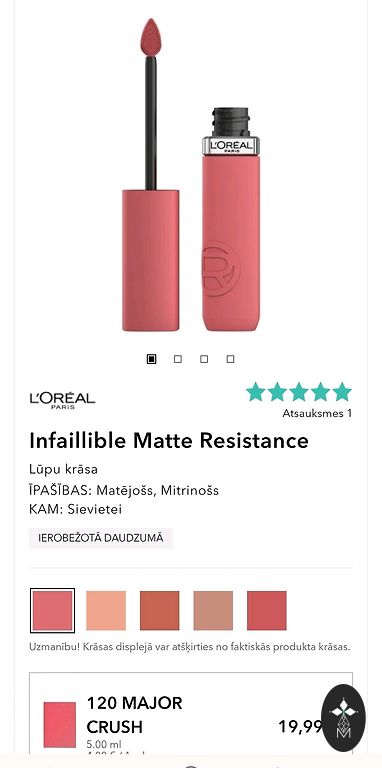Go to the second product image dot
Screen dimensions: 382x768
tap(178, 359)
